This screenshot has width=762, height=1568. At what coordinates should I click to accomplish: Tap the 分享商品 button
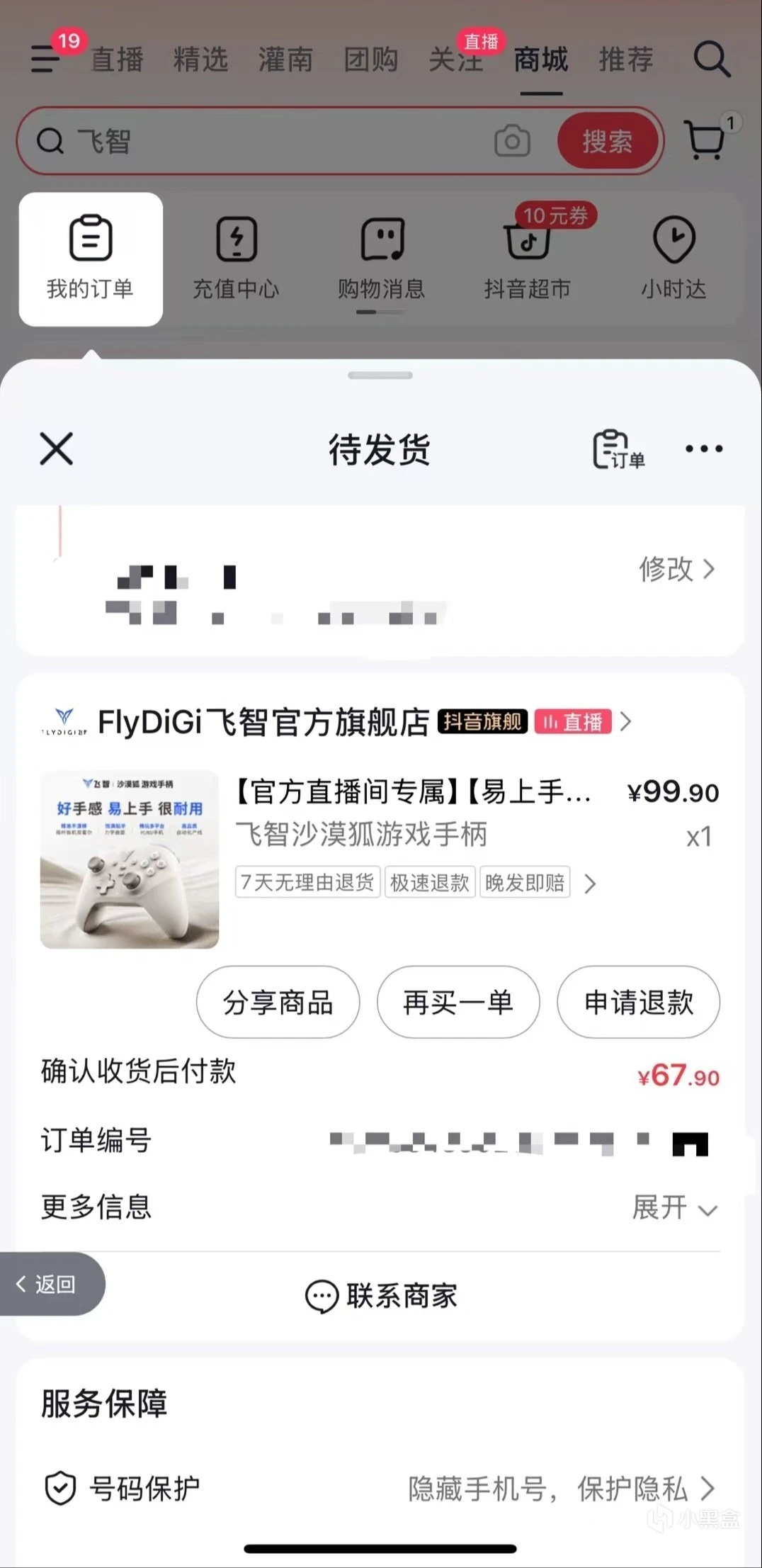click(x=278, y=1002)
